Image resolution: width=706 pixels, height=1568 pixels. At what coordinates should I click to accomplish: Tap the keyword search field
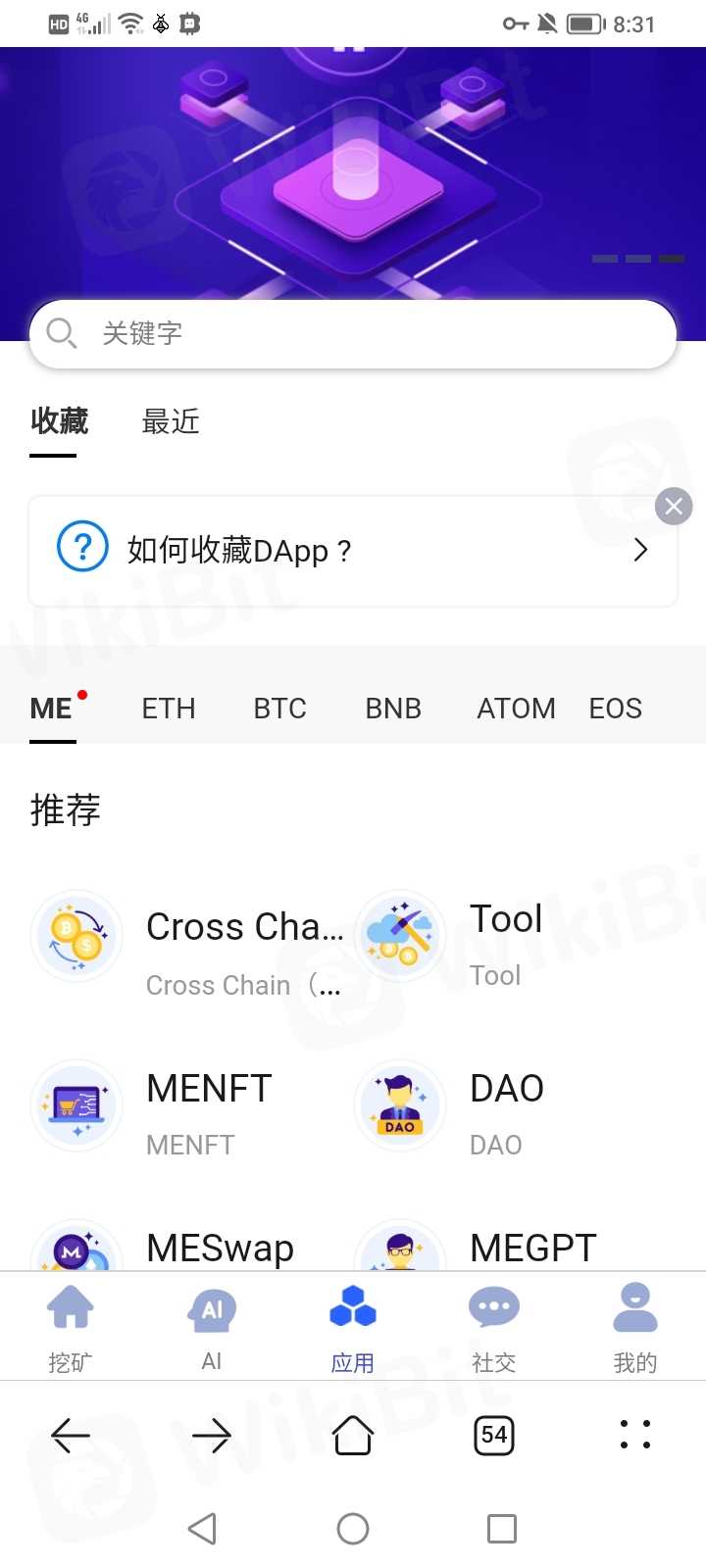(353, 333)
